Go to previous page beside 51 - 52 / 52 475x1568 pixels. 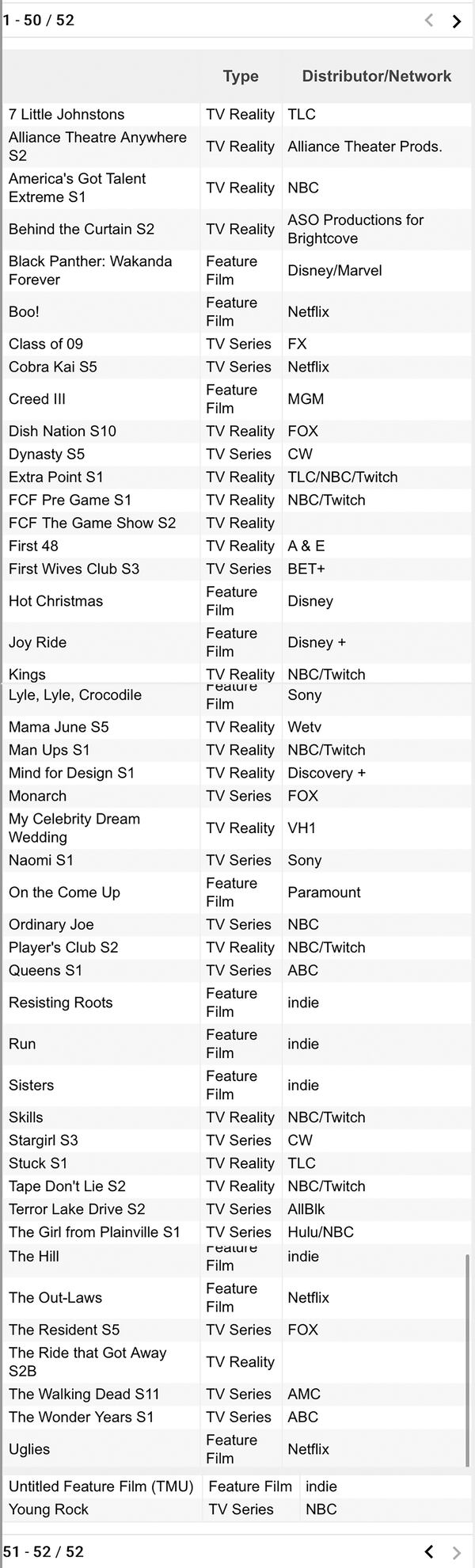pos(429,1551)
